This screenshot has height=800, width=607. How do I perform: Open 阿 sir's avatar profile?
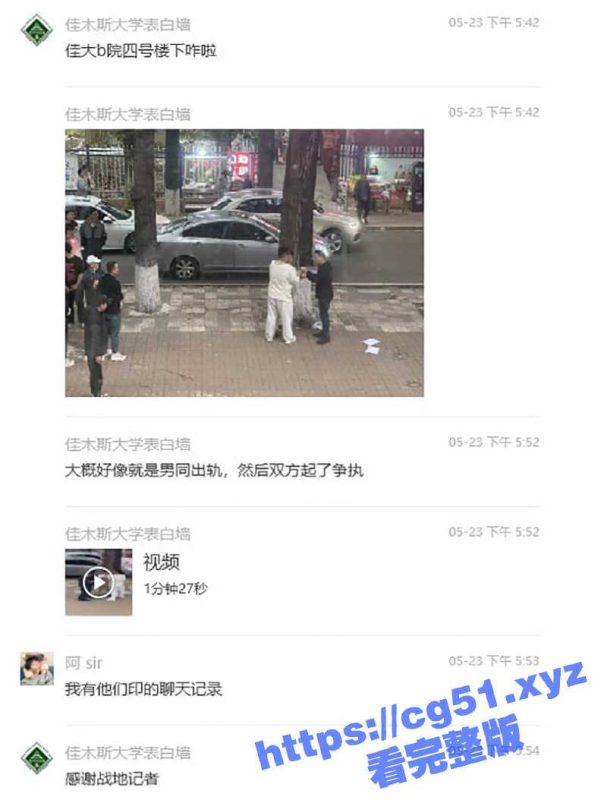click(x=37, y=668)
